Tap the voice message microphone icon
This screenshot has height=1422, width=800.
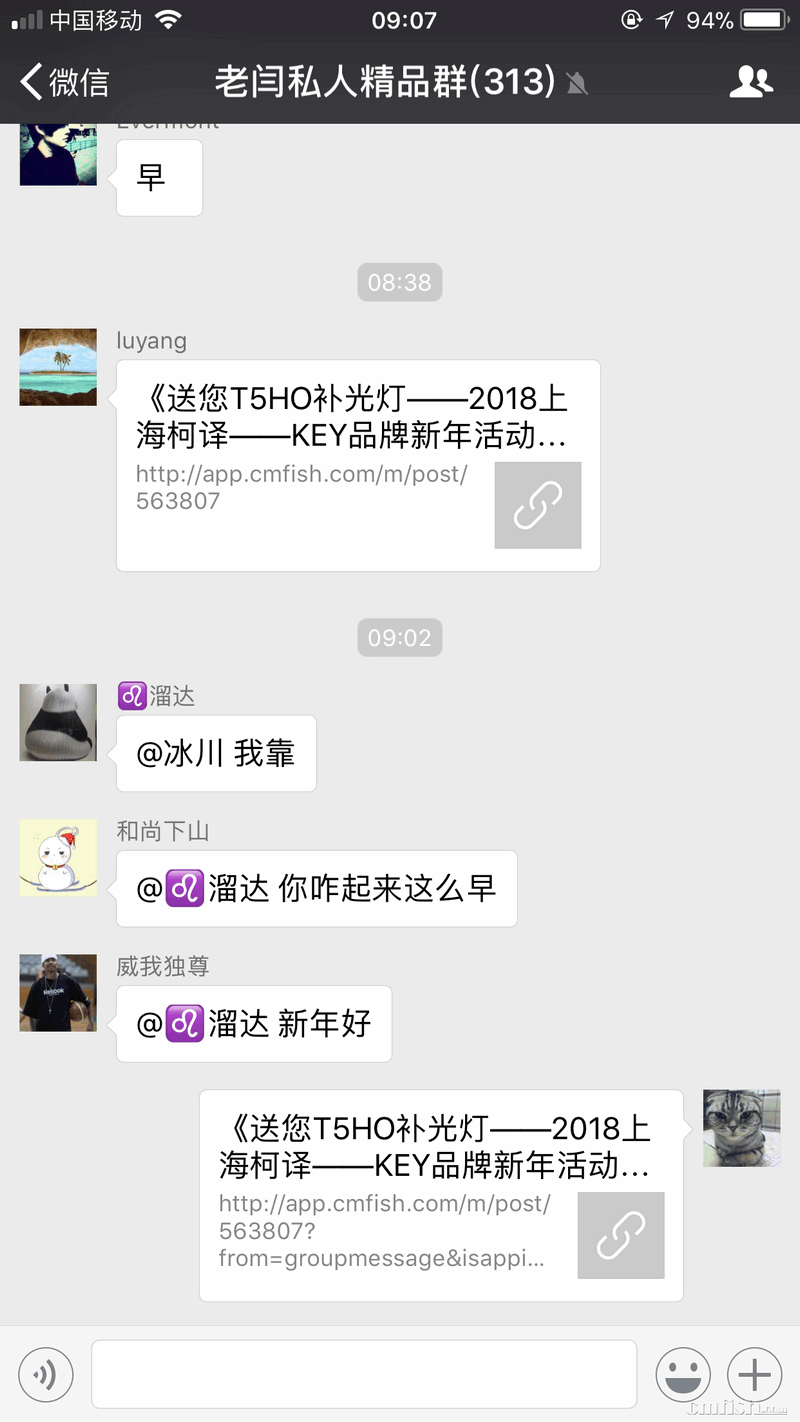(x=45, y=1374)
